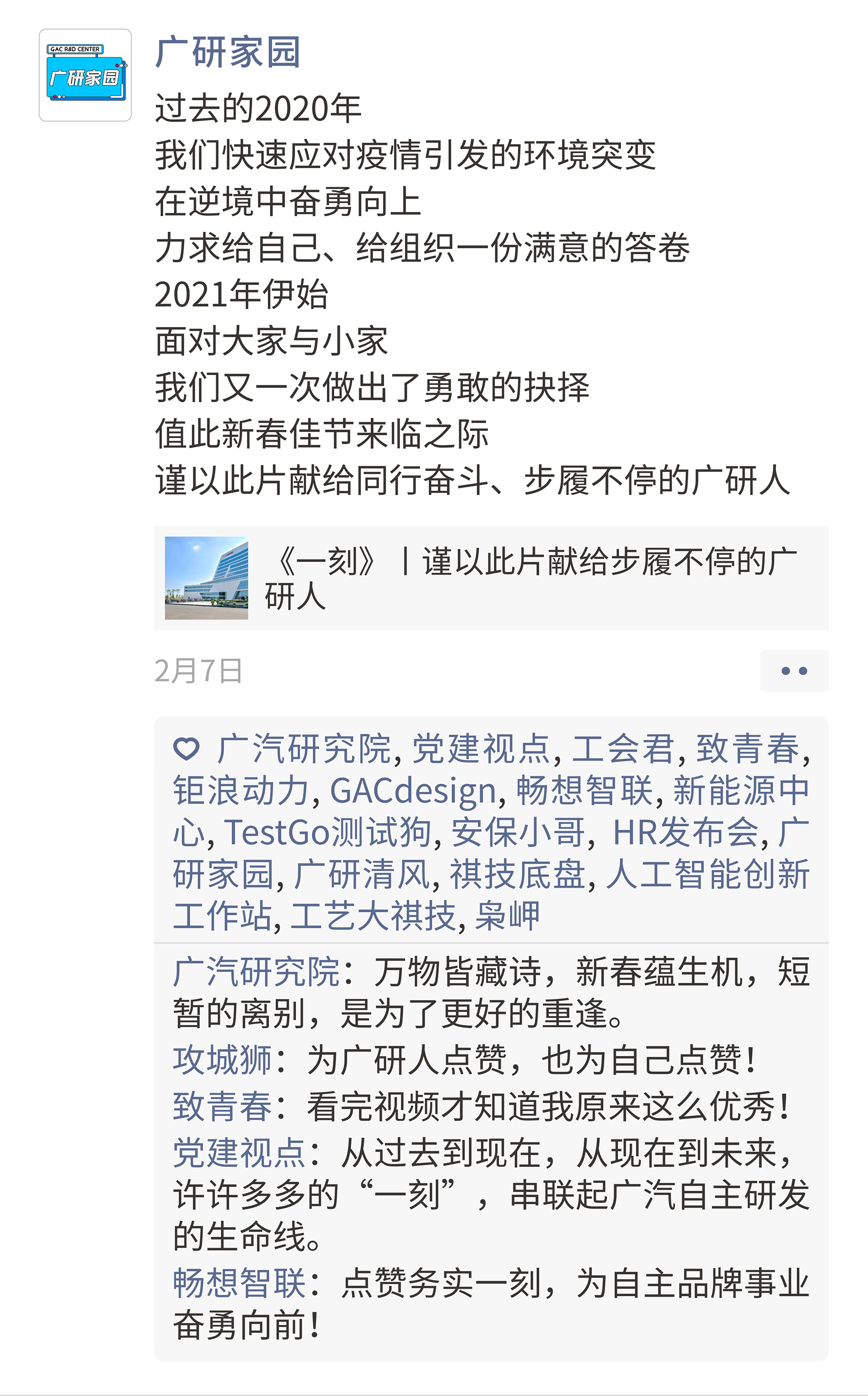View TestGo测试狗 profile in the likes list
Image resolution: width=868 pixels, height=1396 pixels.
(x=327, y=832)
